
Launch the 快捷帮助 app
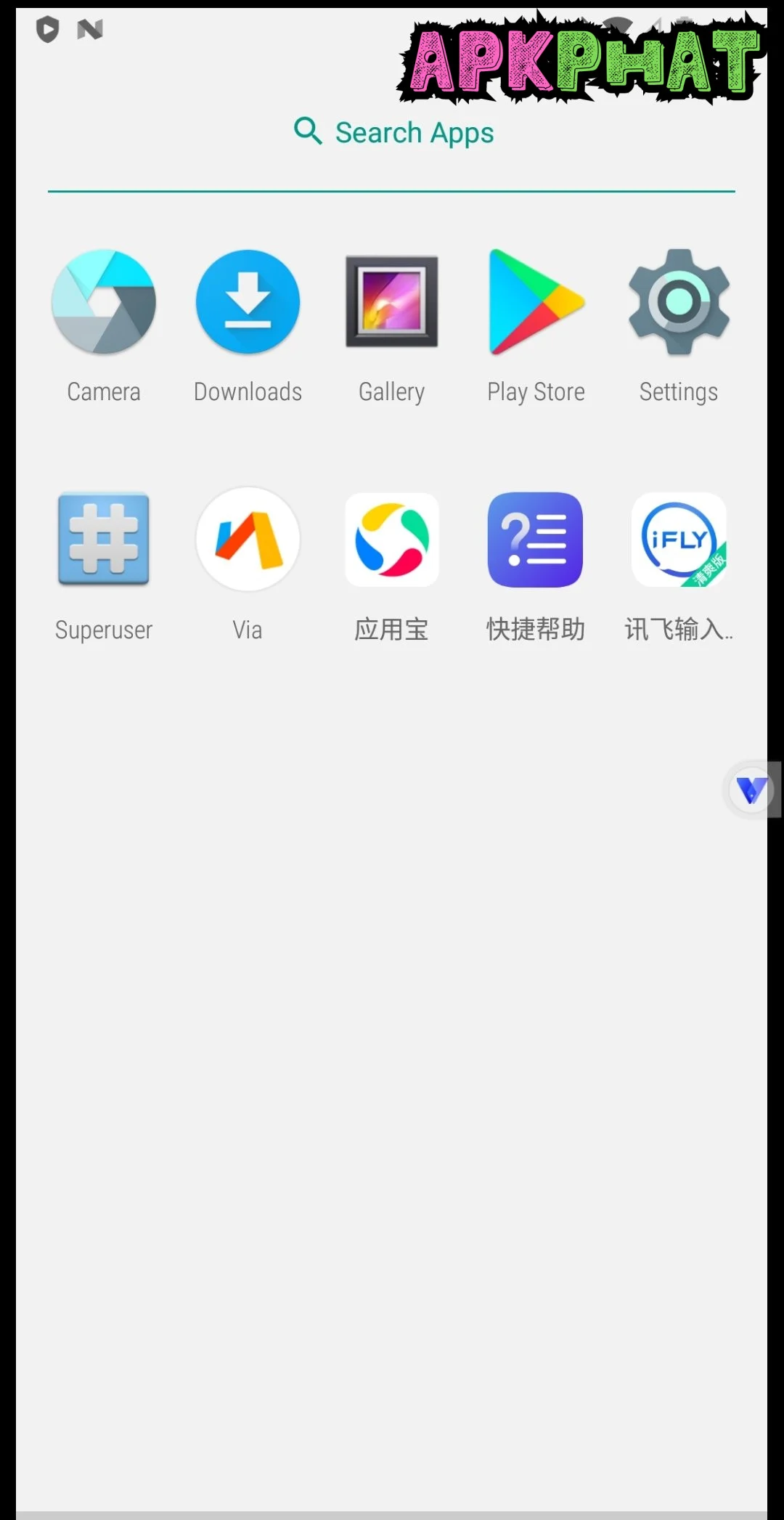tap(536, 540)
